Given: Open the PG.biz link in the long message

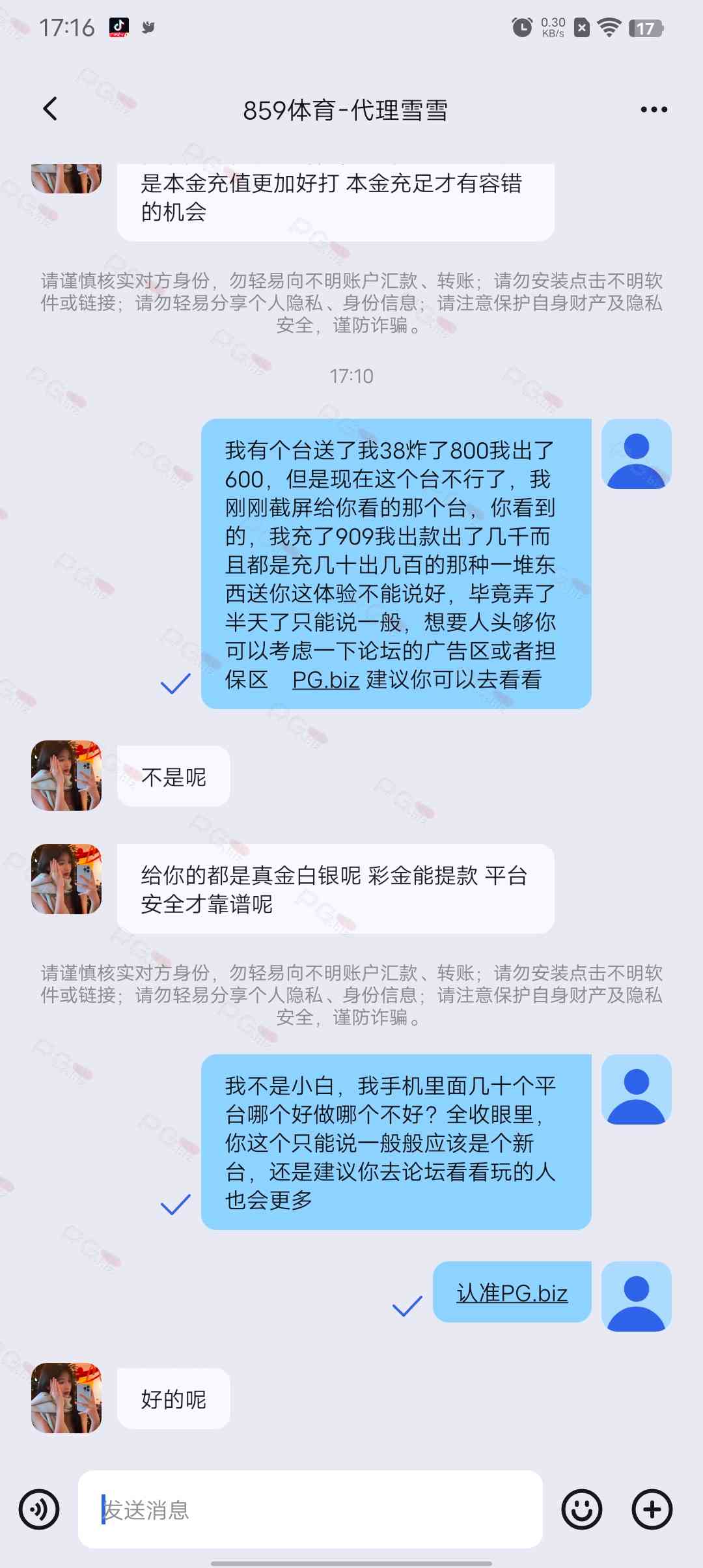Looking at the screenshot, I should coord(325,680).
